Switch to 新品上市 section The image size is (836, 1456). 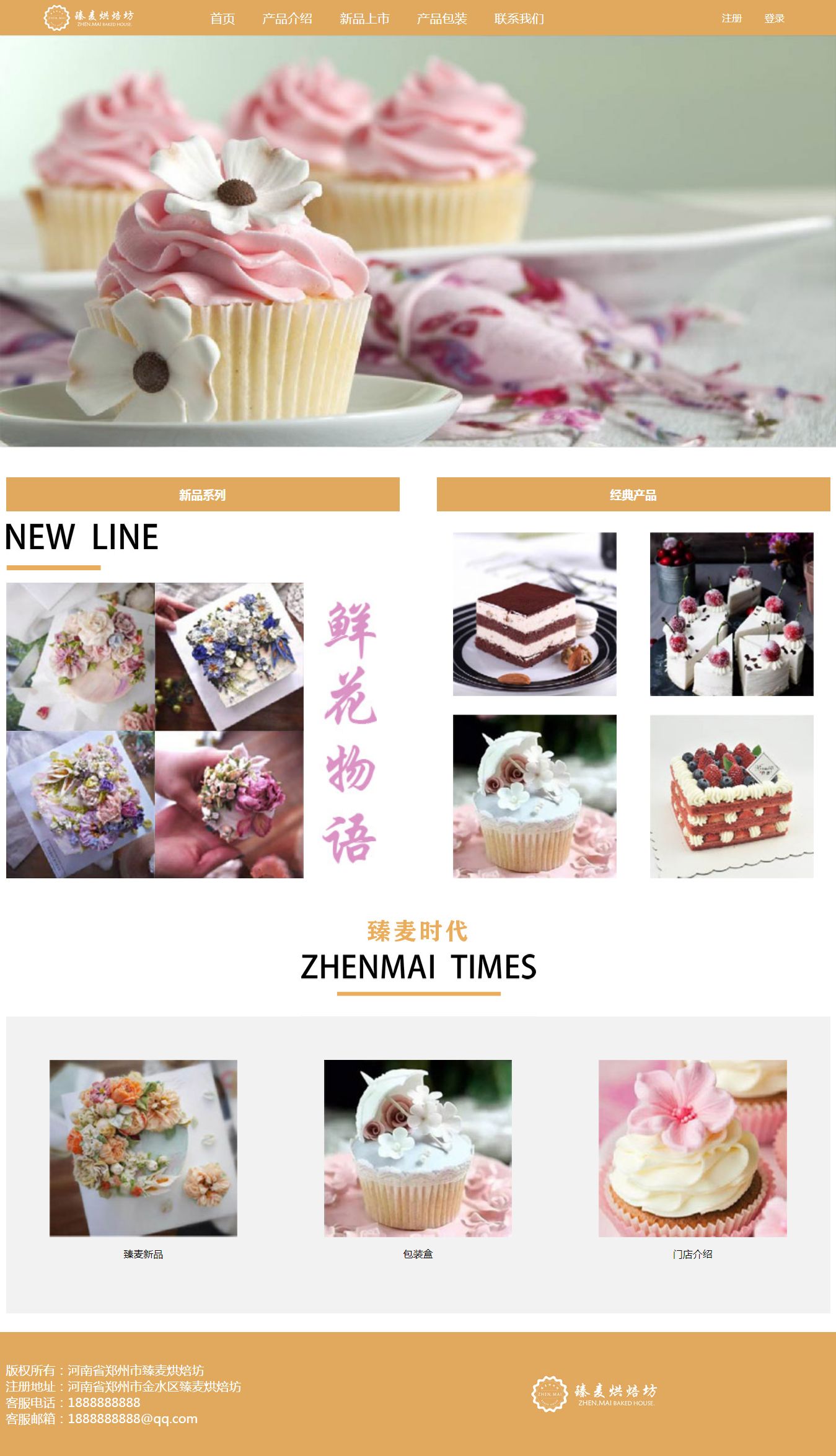click(364, 19)
